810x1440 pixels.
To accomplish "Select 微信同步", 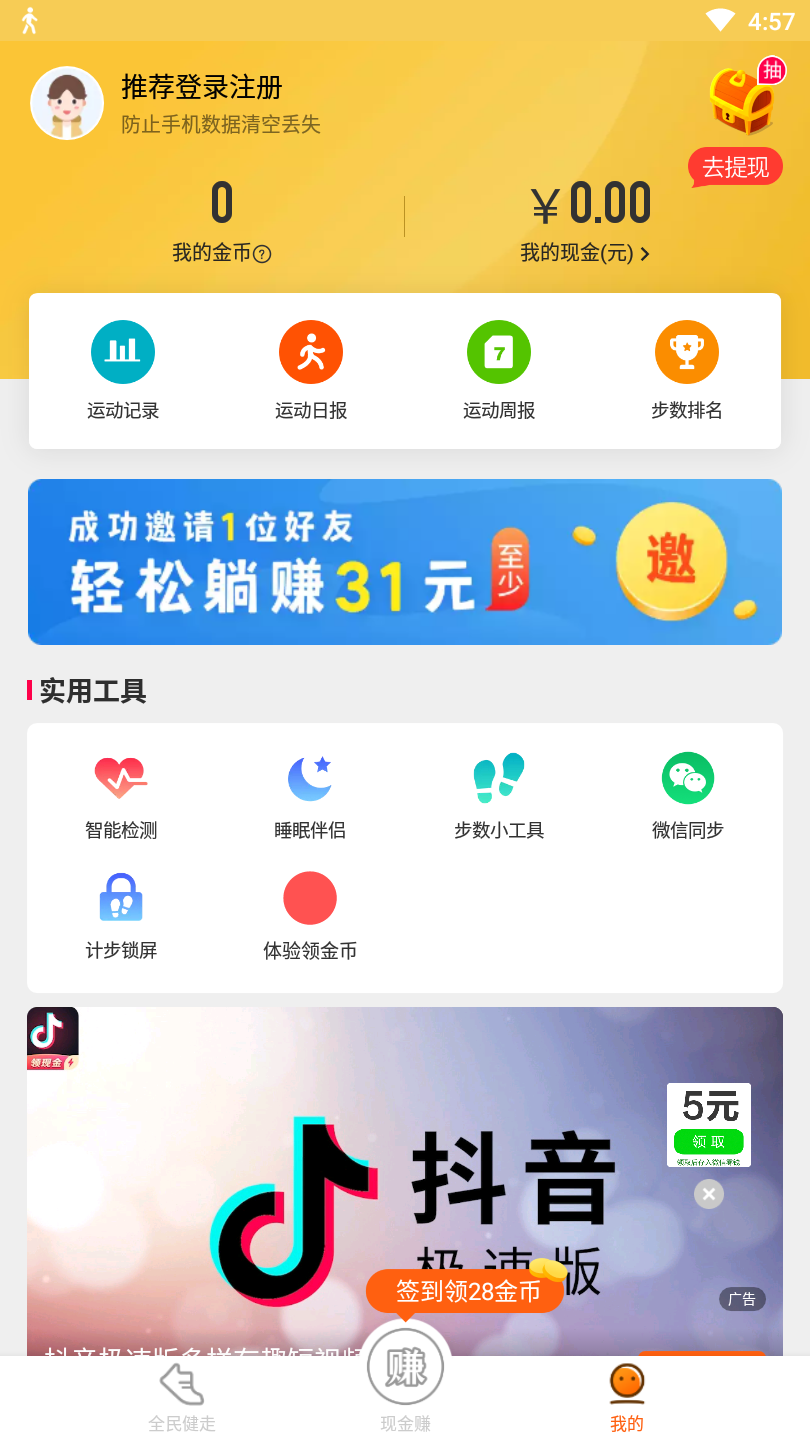I will click(688, 796).
